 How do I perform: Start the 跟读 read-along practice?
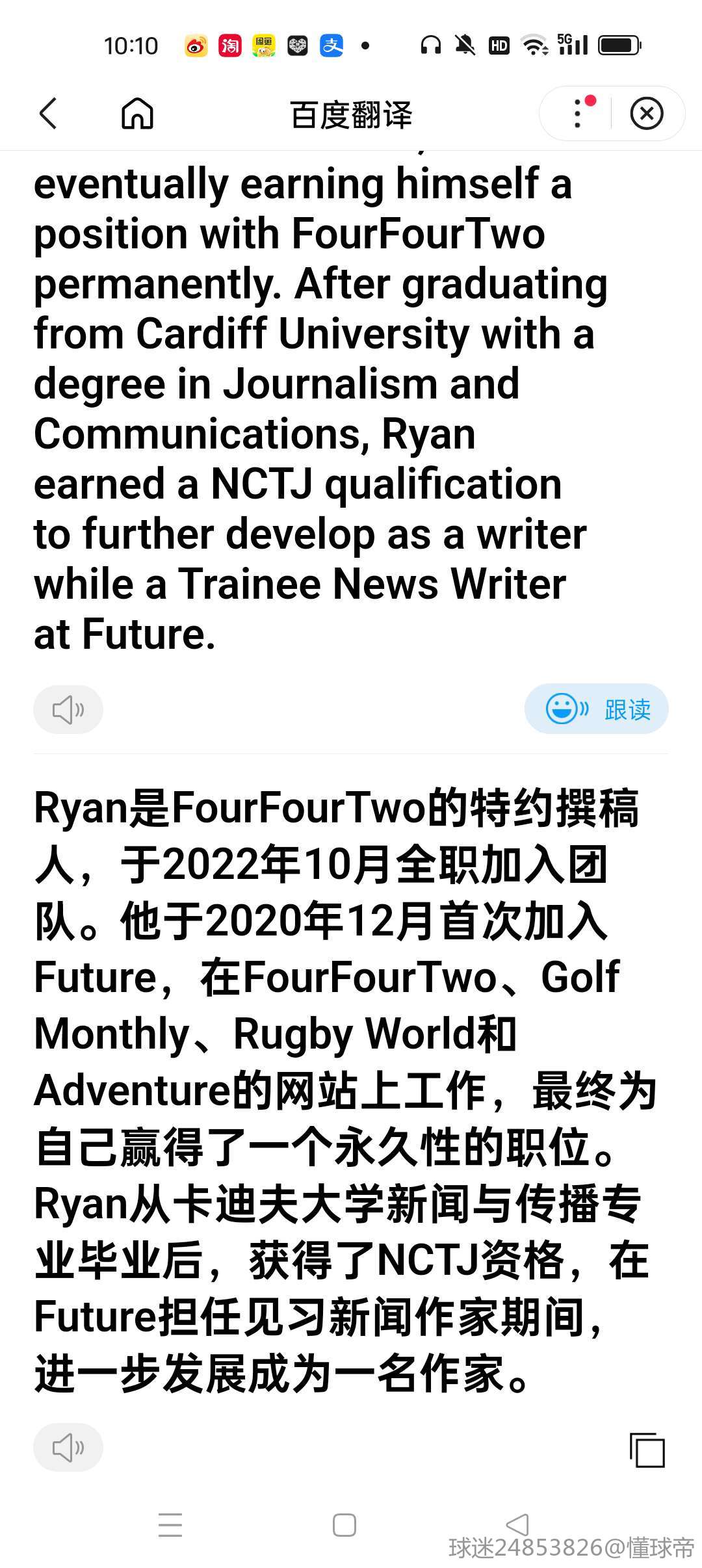pyautogui.click(x=596, y=709)
